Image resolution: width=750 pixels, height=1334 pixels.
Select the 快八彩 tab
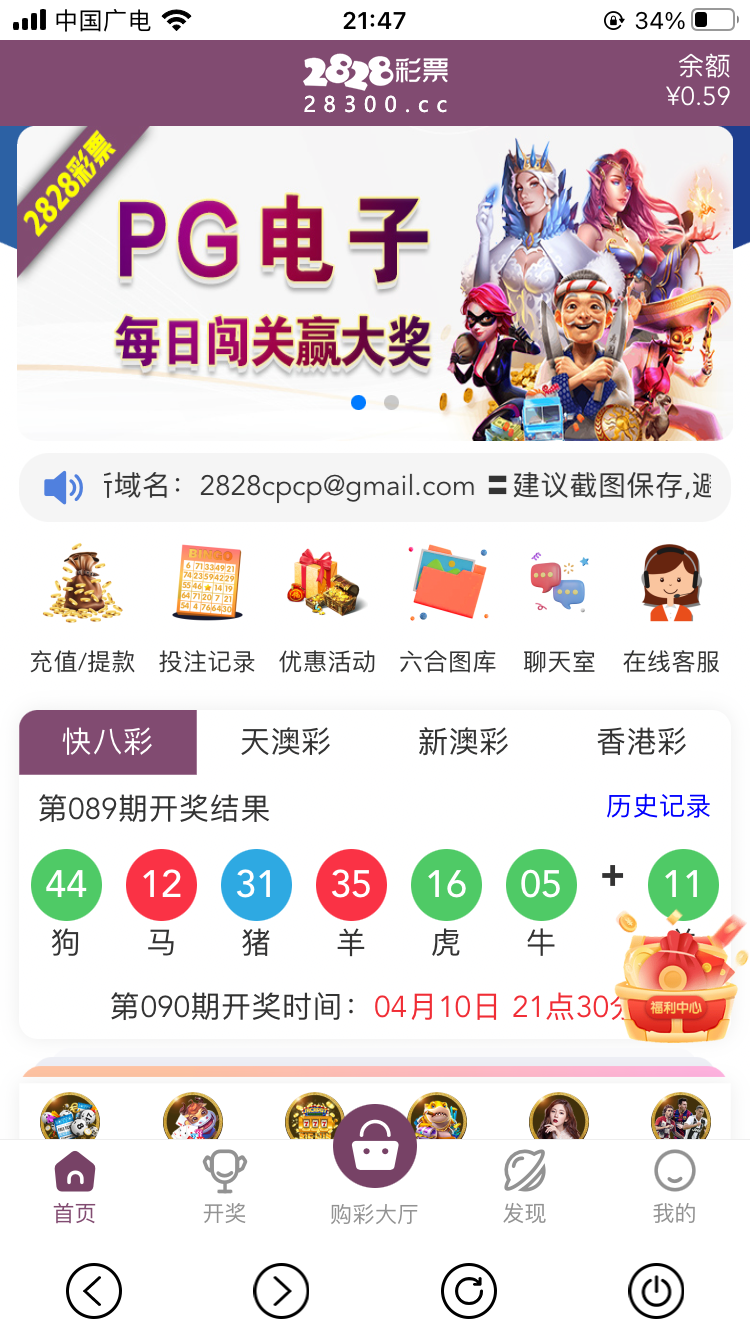tap(108, 742)
